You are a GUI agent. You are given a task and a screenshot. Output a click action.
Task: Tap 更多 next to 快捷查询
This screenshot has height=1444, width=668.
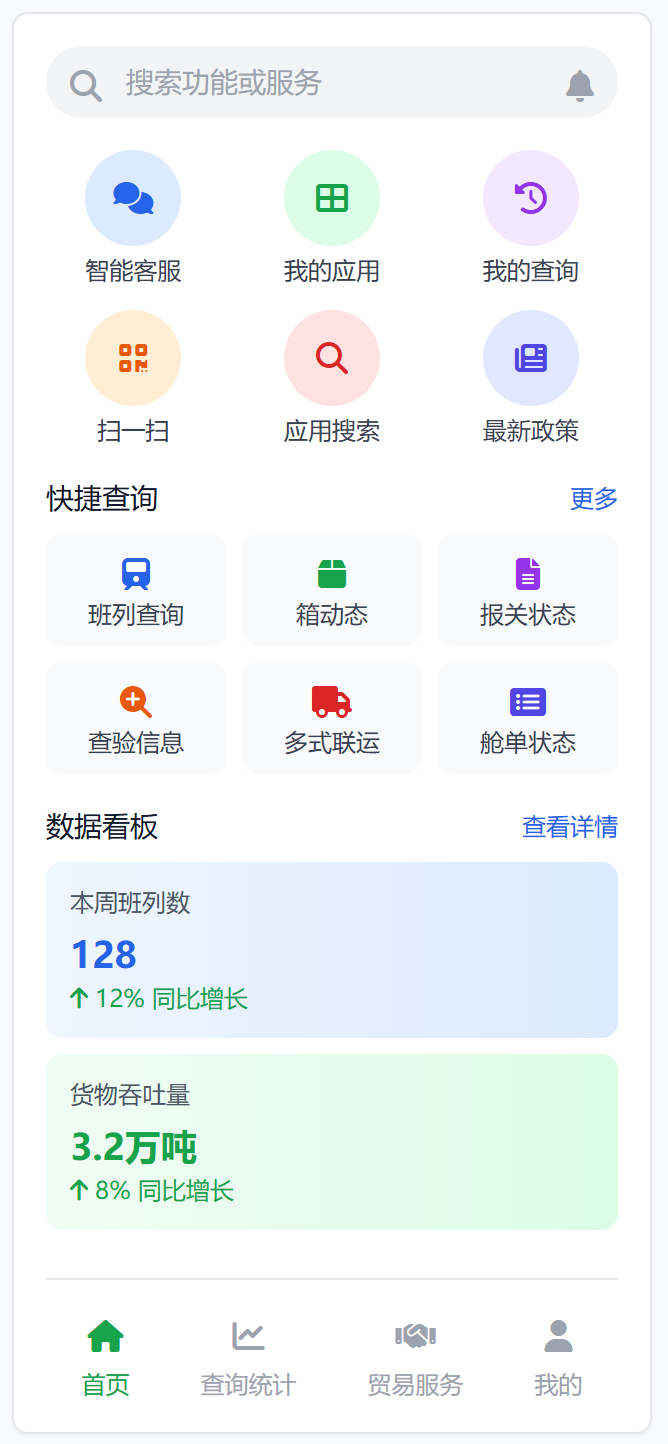[x=594, y=498]
